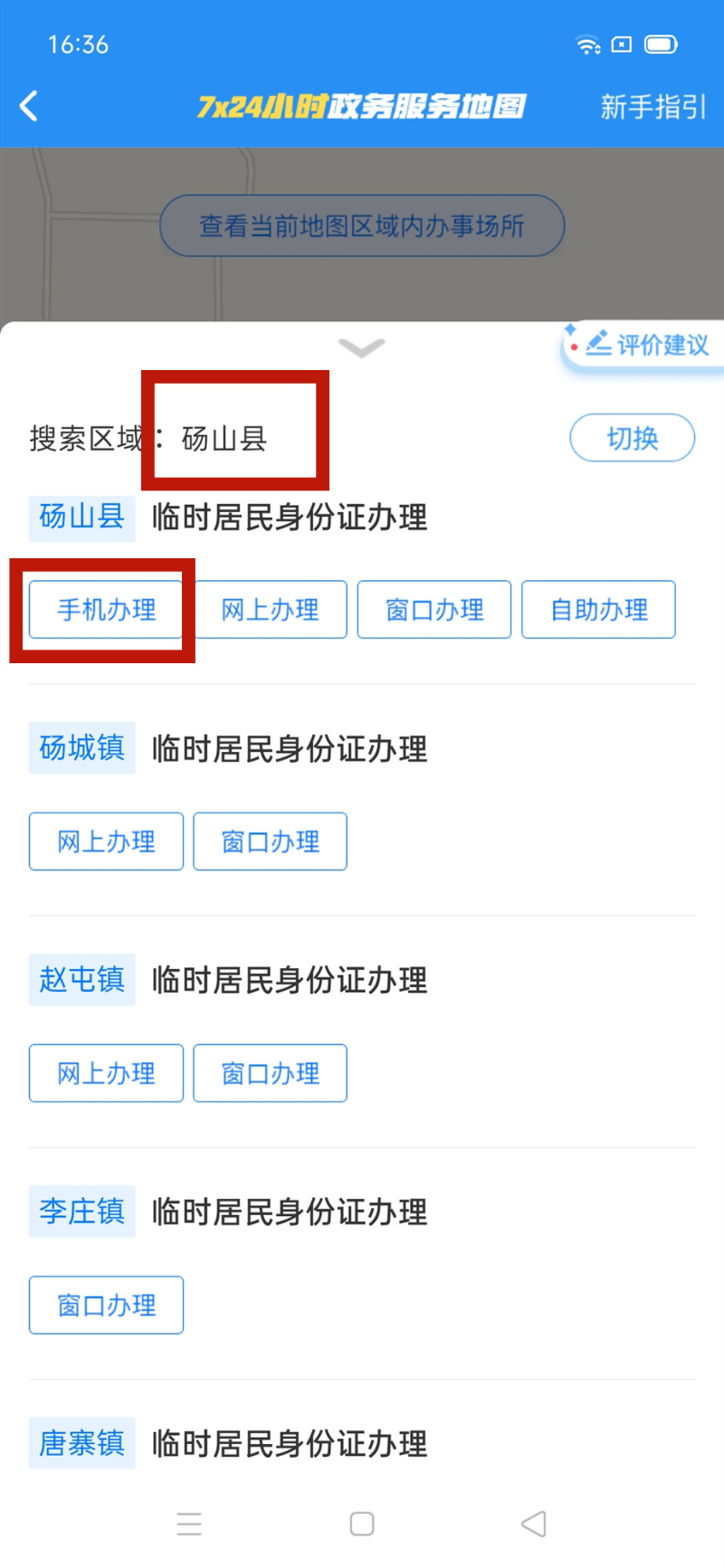The image size is (724, 1568).
Task: Open recent apps from navigation bar
Action: tap(189, 1524)
